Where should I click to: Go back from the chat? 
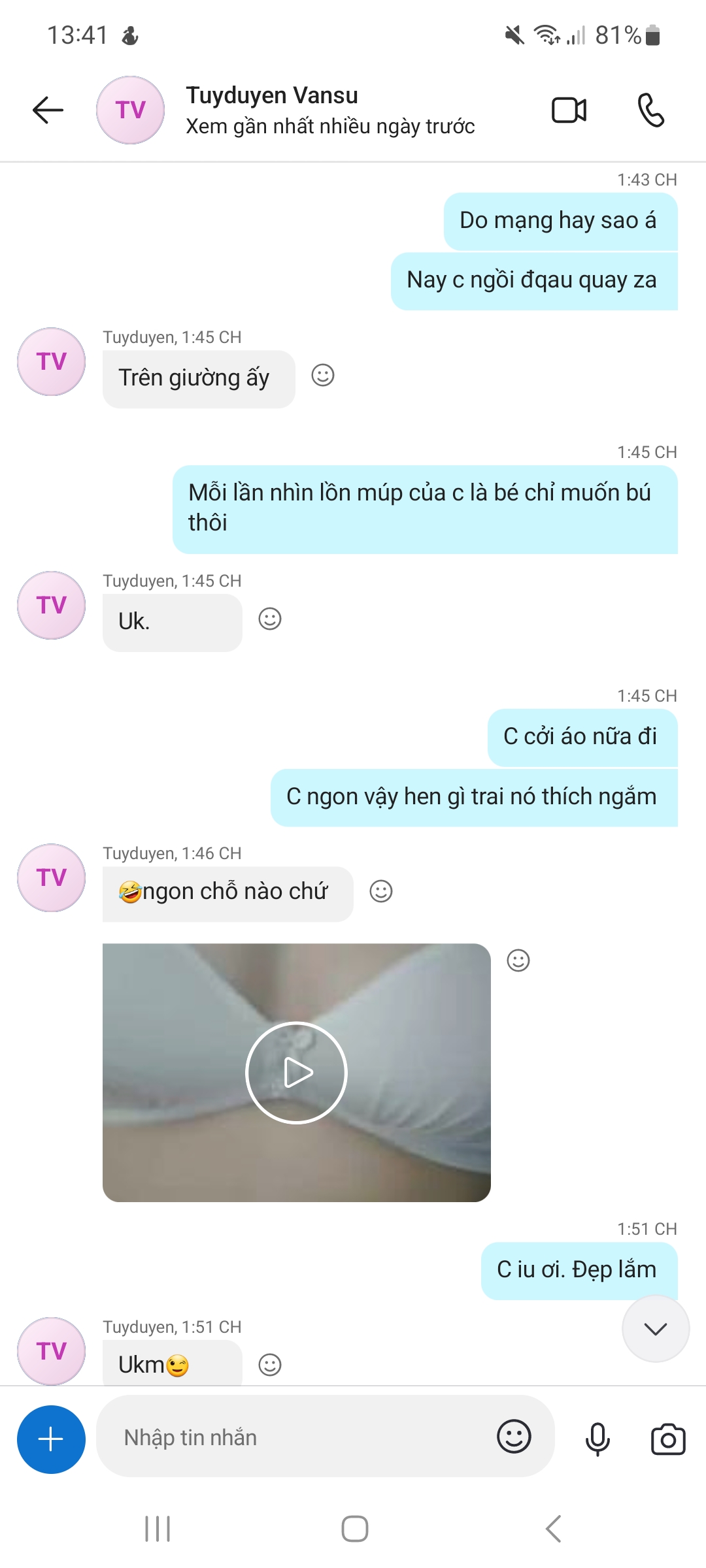[48, 110]
